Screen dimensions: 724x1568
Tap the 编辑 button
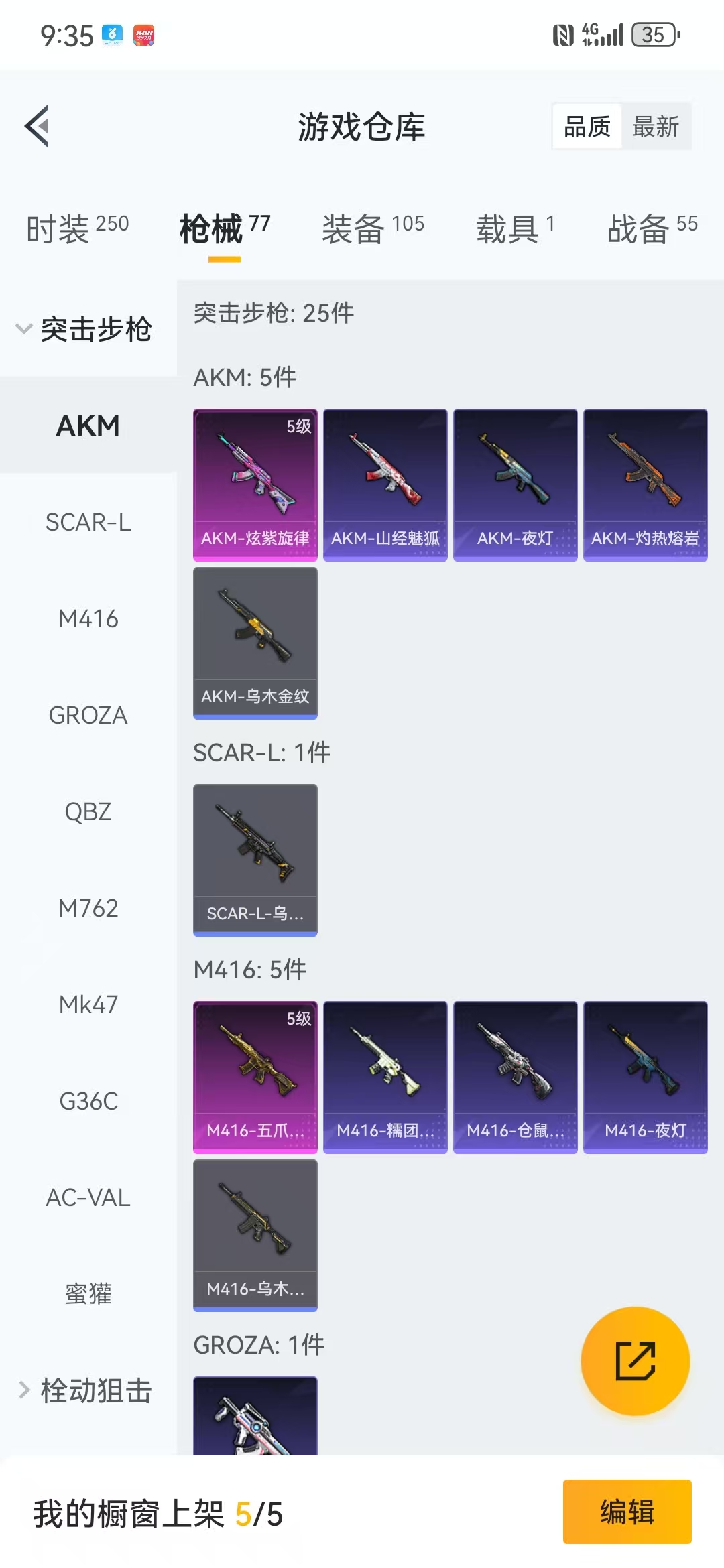click(x=627, y=1512)
